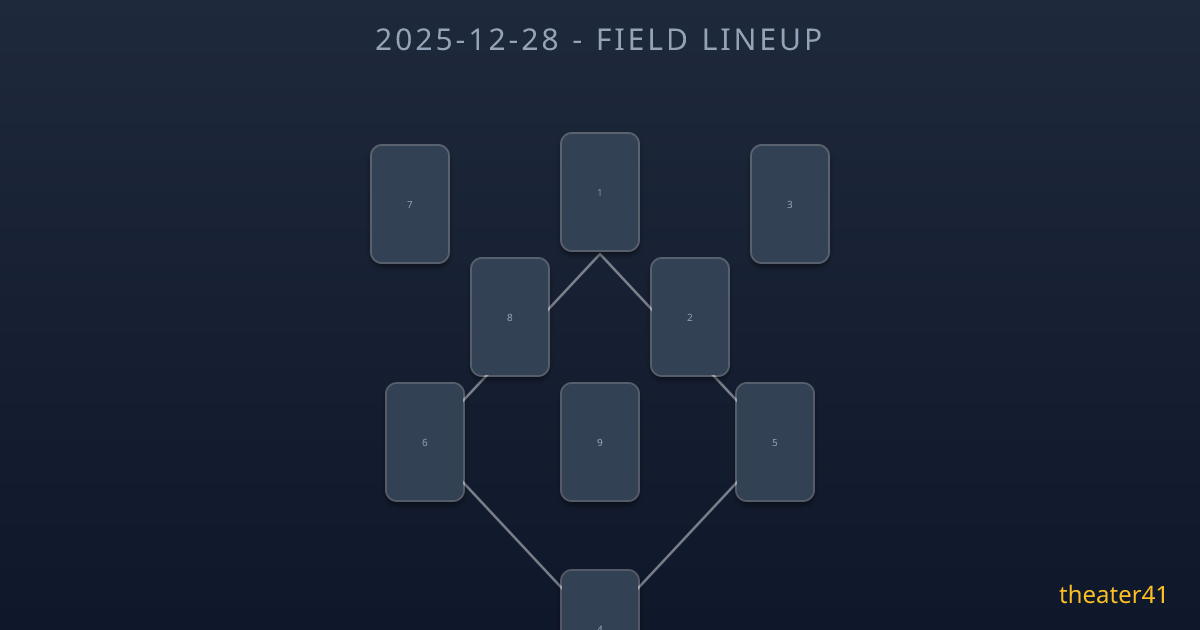
Task: Choose position card 5
Action: [x=775, y=442]
